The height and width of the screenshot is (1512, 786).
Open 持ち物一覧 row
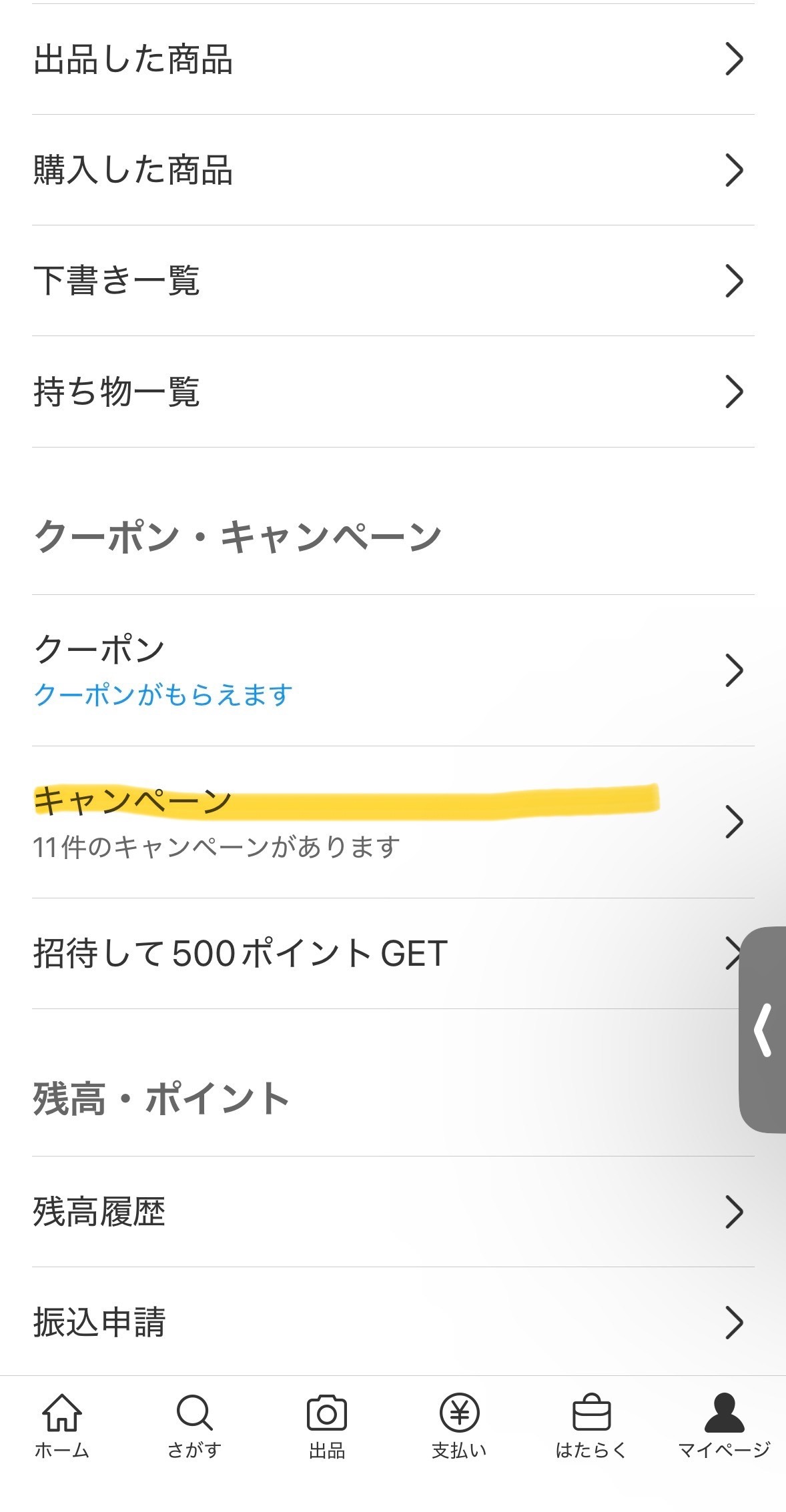[393, 392]
